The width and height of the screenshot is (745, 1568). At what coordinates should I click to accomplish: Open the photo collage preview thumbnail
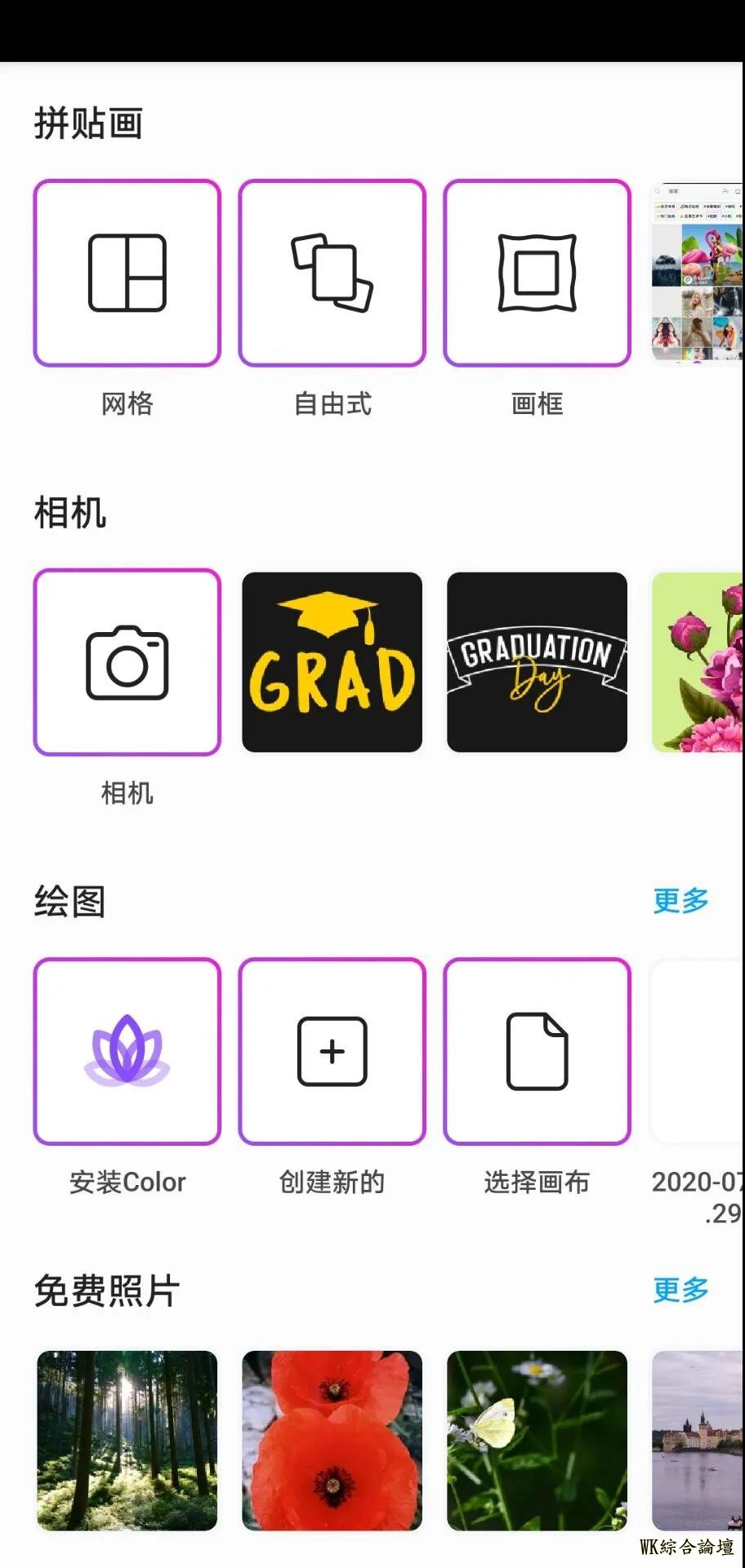(698, 274)
